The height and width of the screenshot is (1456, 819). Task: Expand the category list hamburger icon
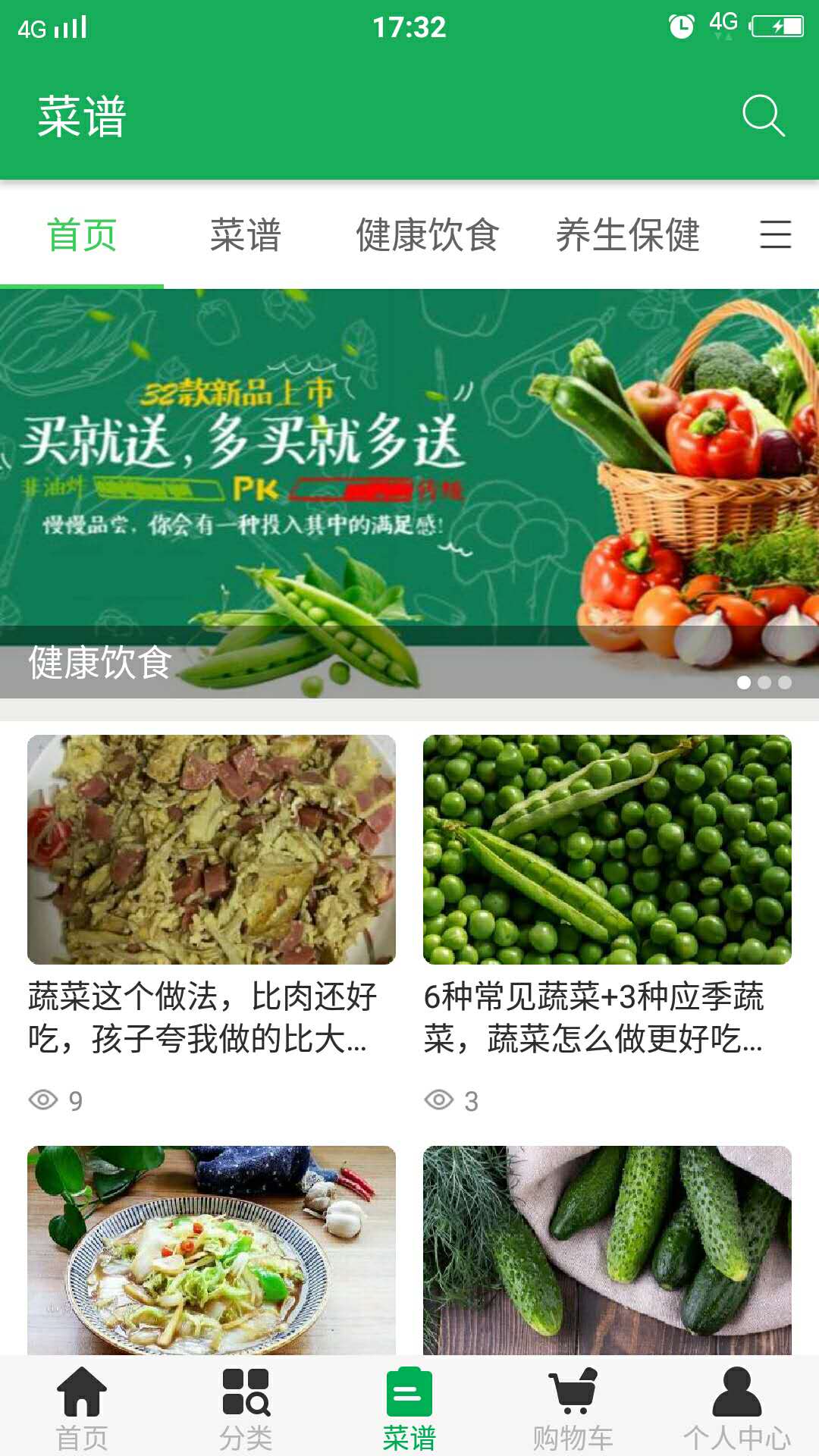(x=775, y=234)
